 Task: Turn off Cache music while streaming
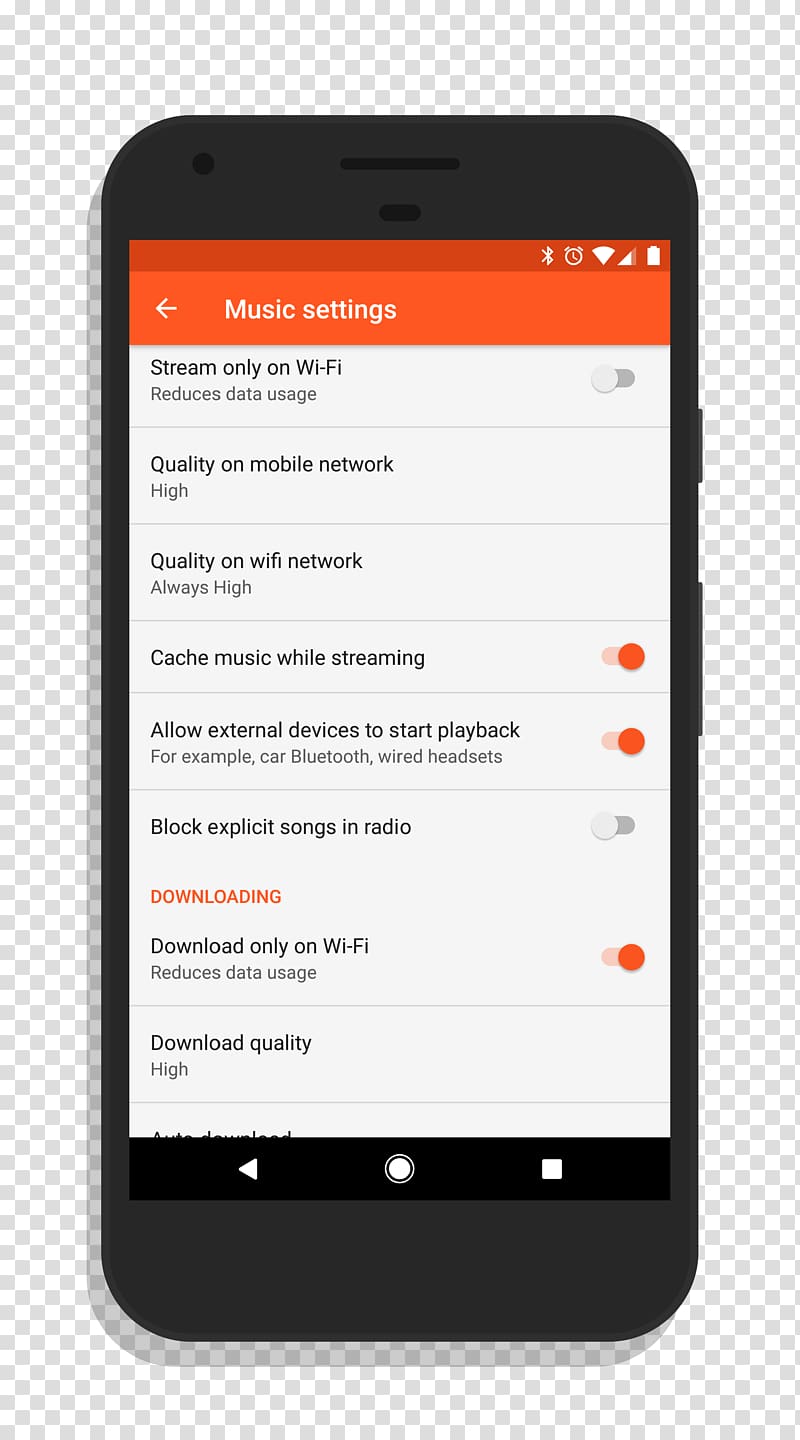coord(622,657)
